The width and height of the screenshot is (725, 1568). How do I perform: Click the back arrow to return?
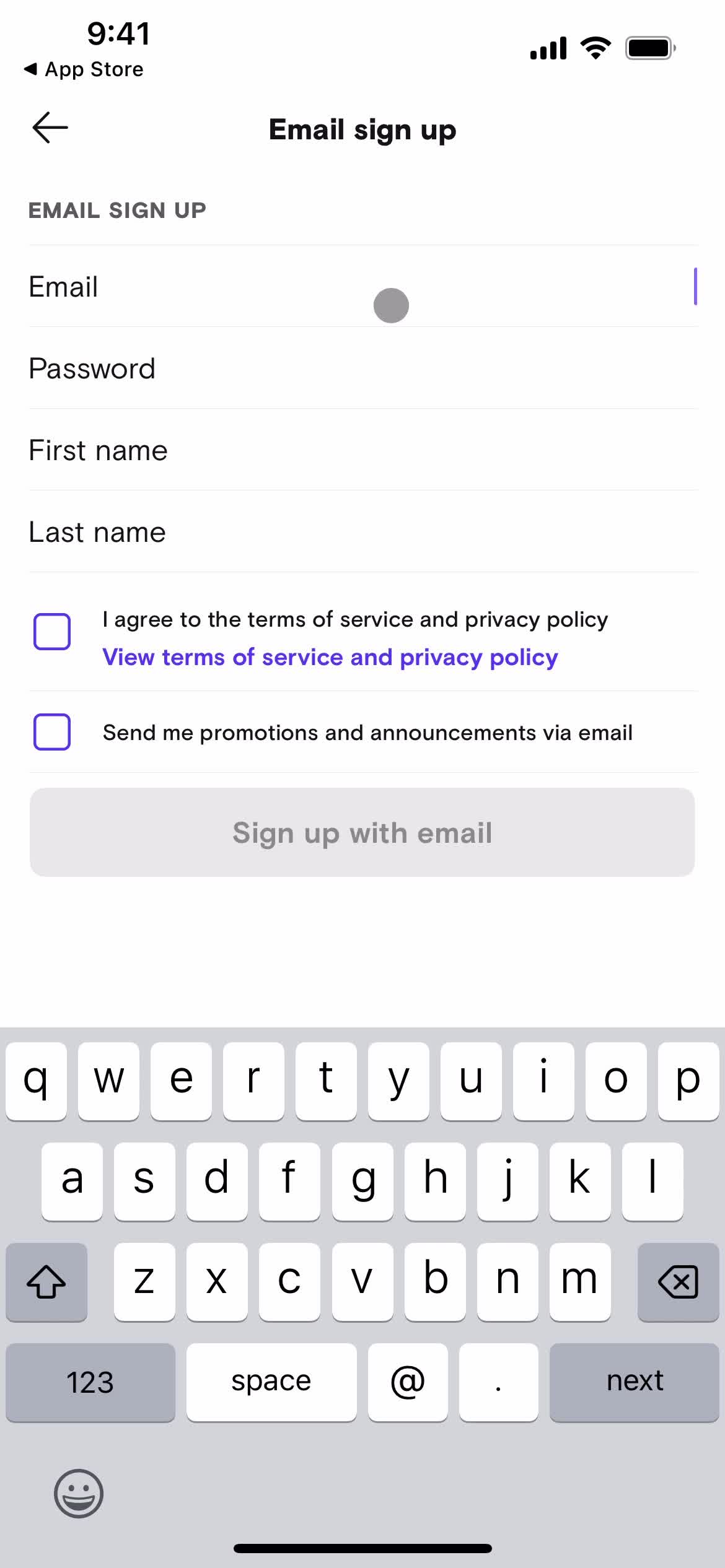pyautogui.click(x=50, y=128)
